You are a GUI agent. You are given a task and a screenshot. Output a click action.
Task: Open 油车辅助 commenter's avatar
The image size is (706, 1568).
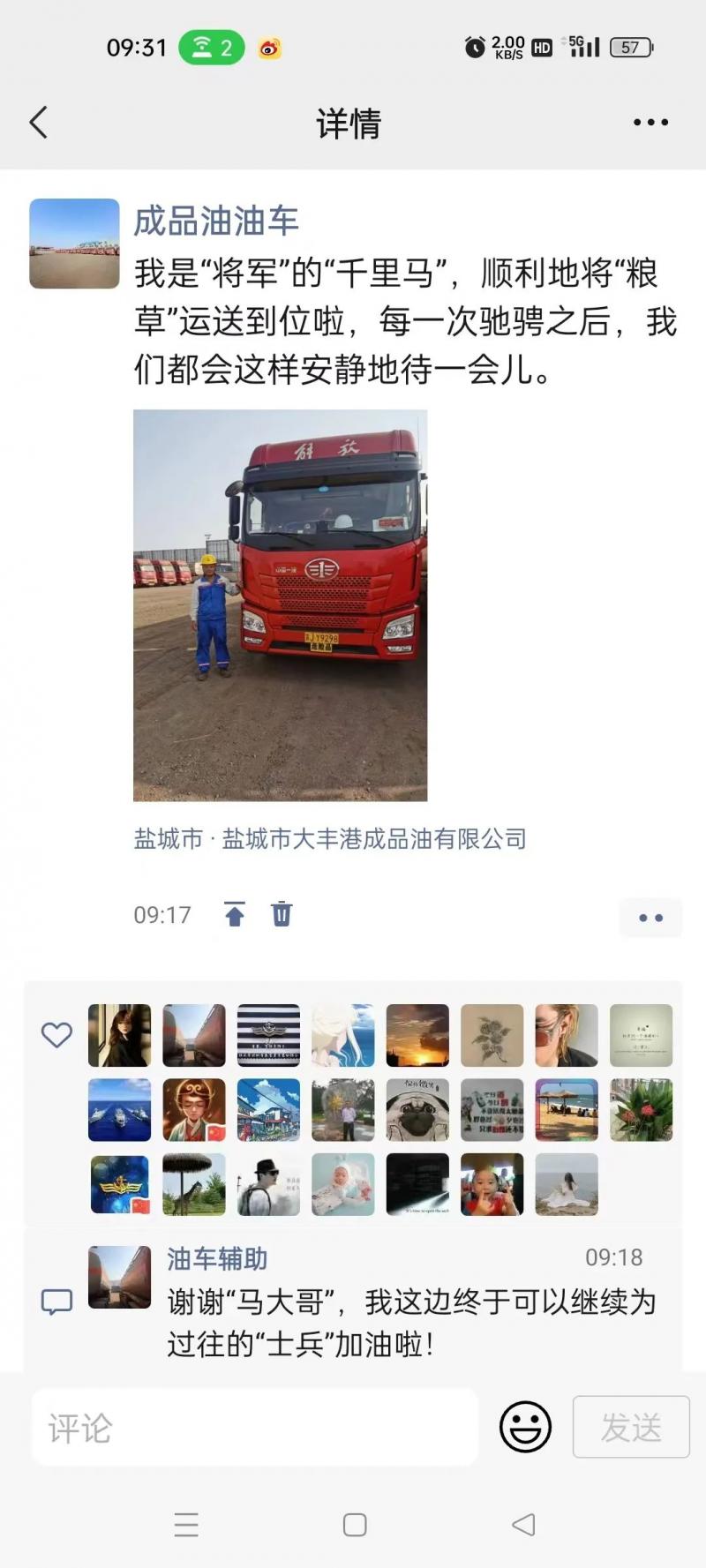click(x=119, y=1277)
